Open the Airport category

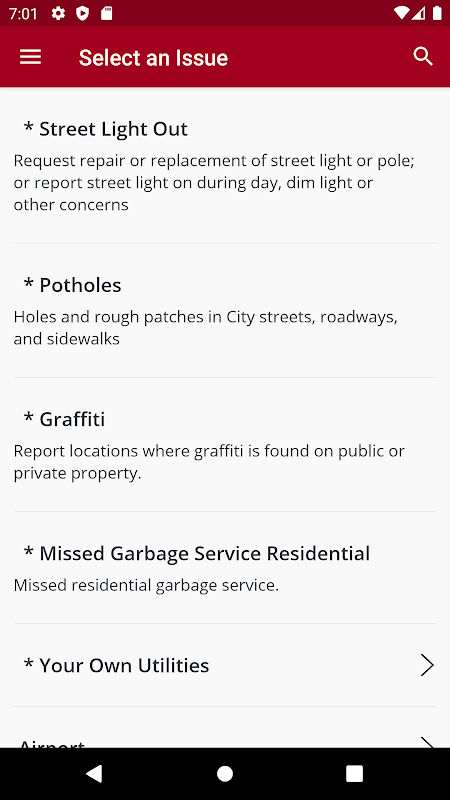(x=225, y=728)
